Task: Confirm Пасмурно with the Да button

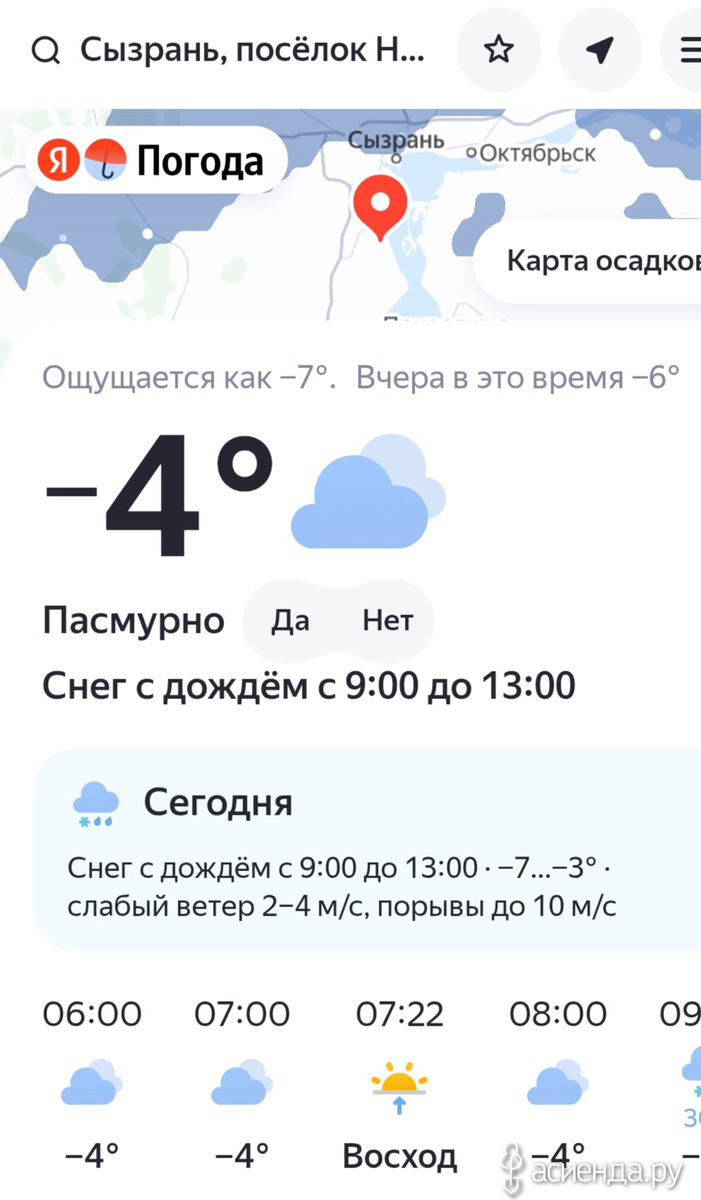Action: 290,621
